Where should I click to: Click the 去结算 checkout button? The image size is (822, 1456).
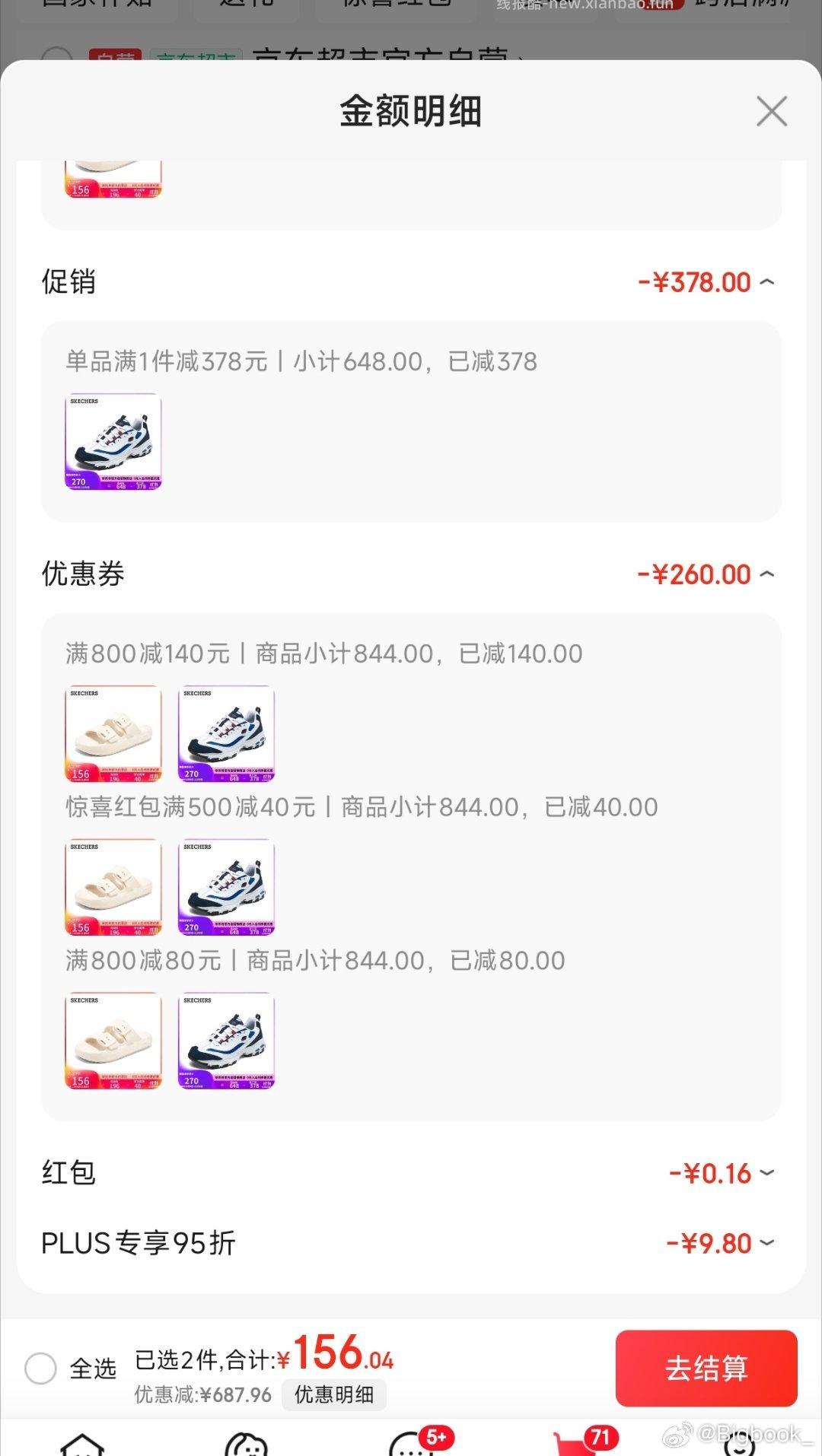click(709, 1367)
